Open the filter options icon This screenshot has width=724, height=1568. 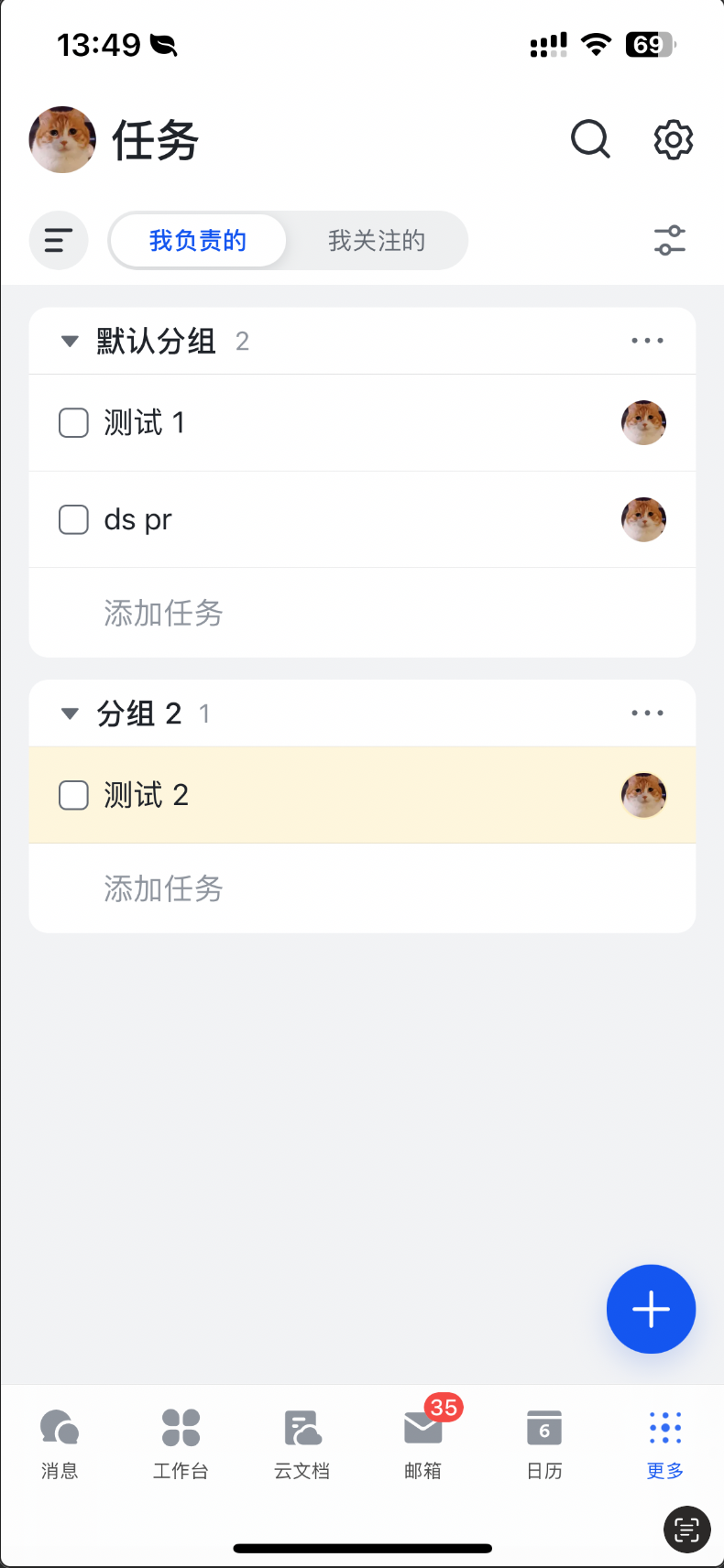669,240
